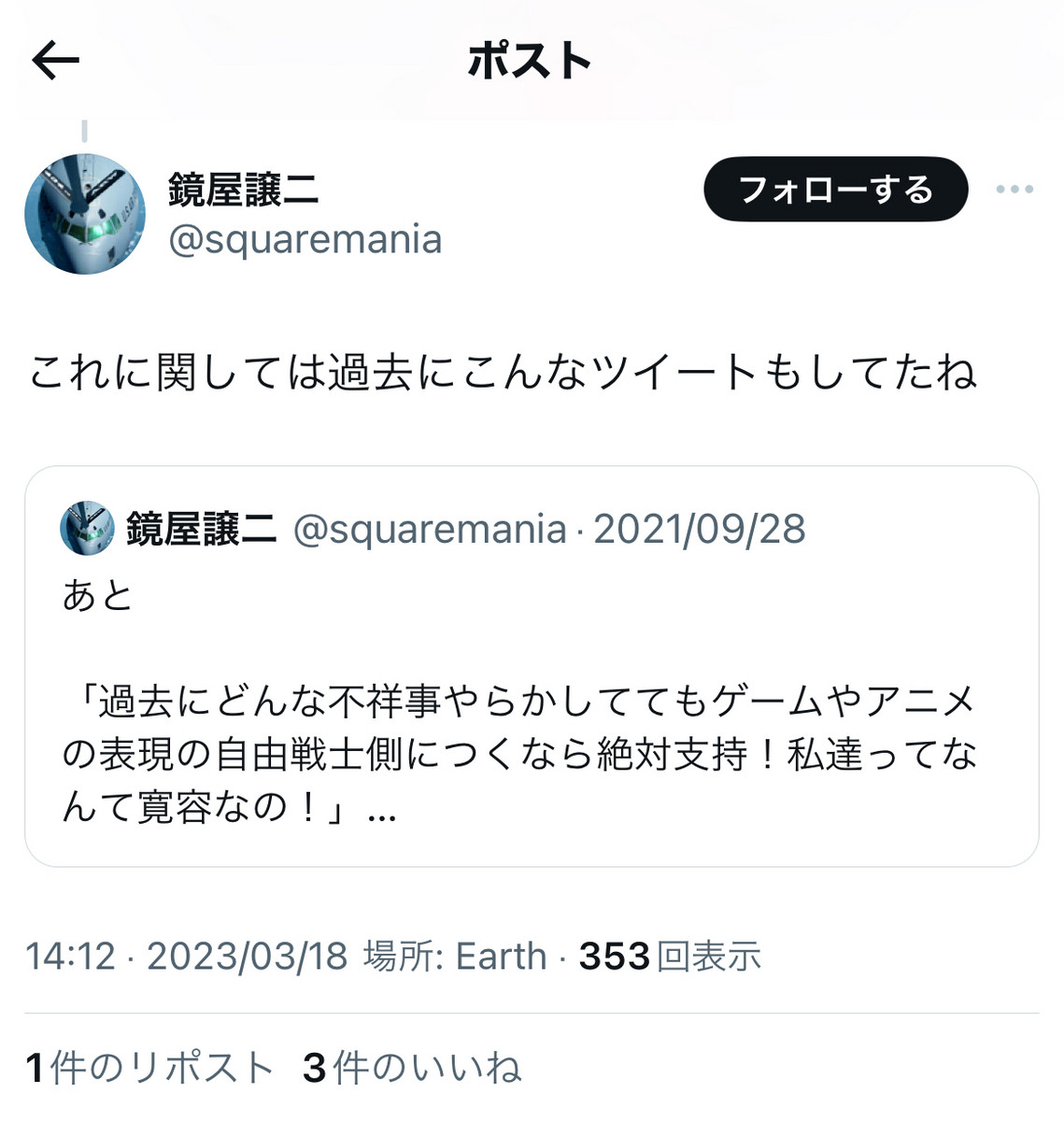The image size is (1064, 1121).
Task: Open the @squaremania handle in the post header
Action: 305,240
